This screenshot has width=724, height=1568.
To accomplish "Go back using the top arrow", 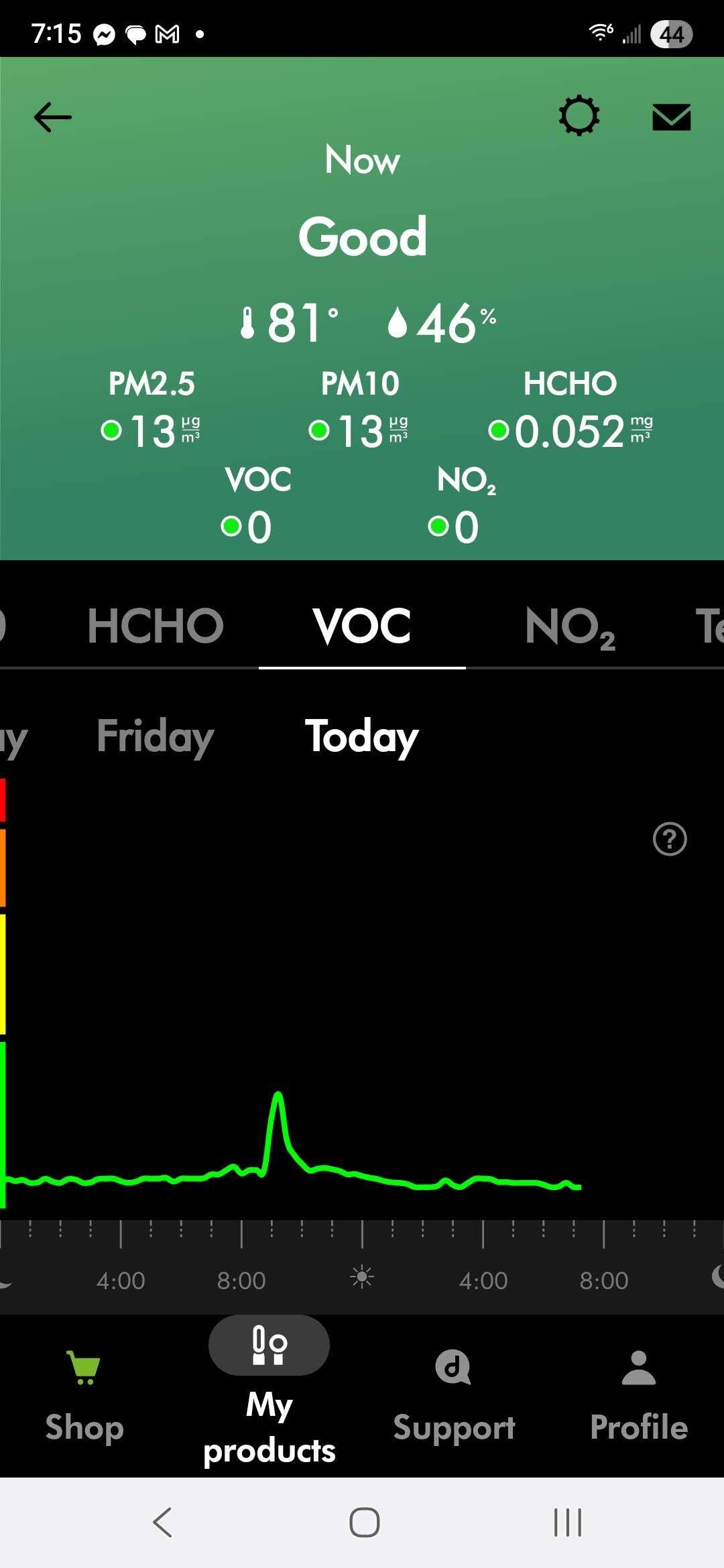I will click(52, 117).
